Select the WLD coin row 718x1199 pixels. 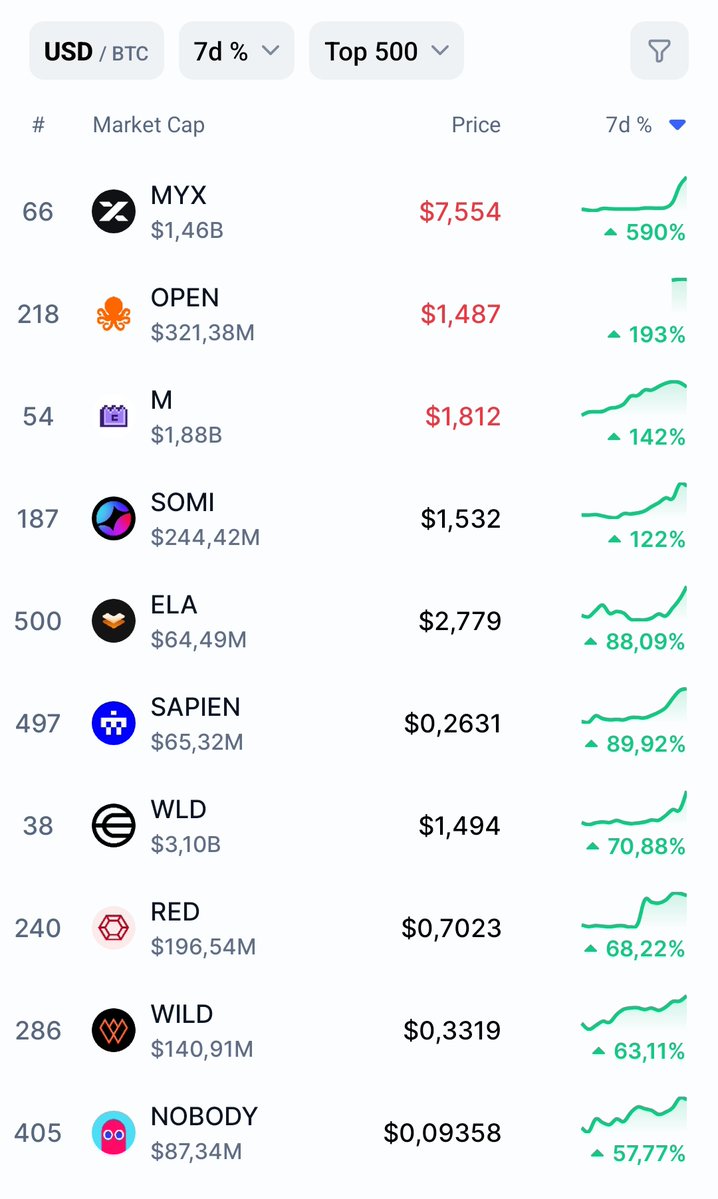click(x=359, y=826)
